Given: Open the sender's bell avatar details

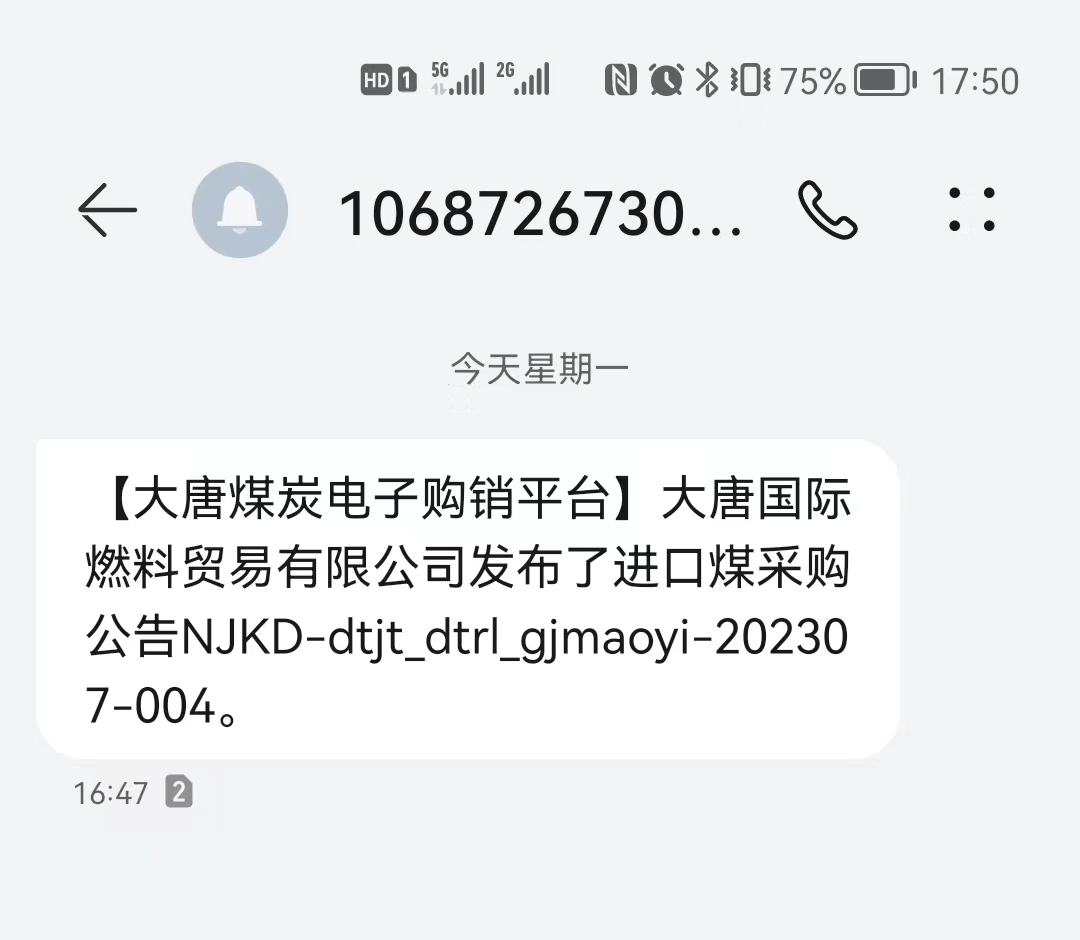Looking at the screenshot, I should (240, 210).
